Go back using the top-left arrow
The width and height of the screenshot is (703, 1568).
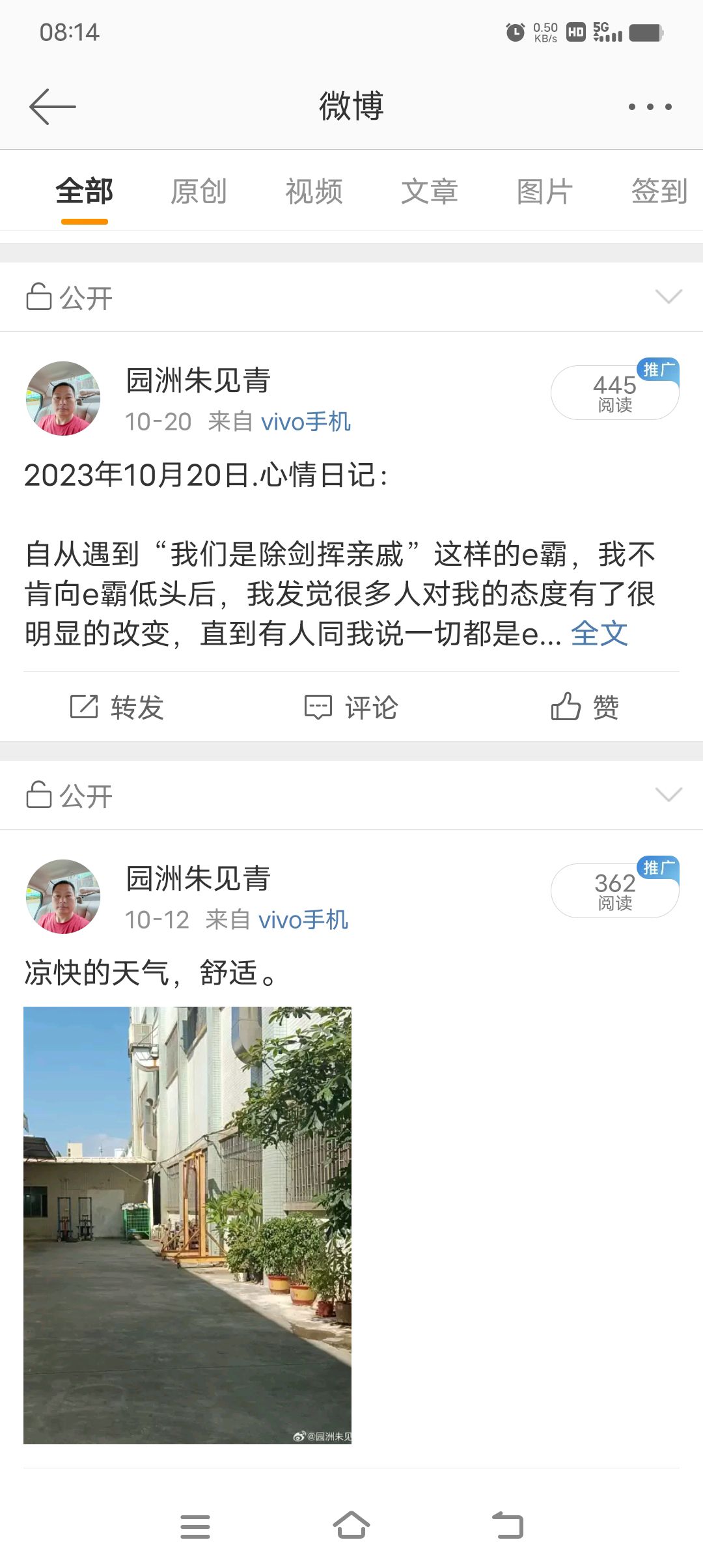click(x=53, y=106)
